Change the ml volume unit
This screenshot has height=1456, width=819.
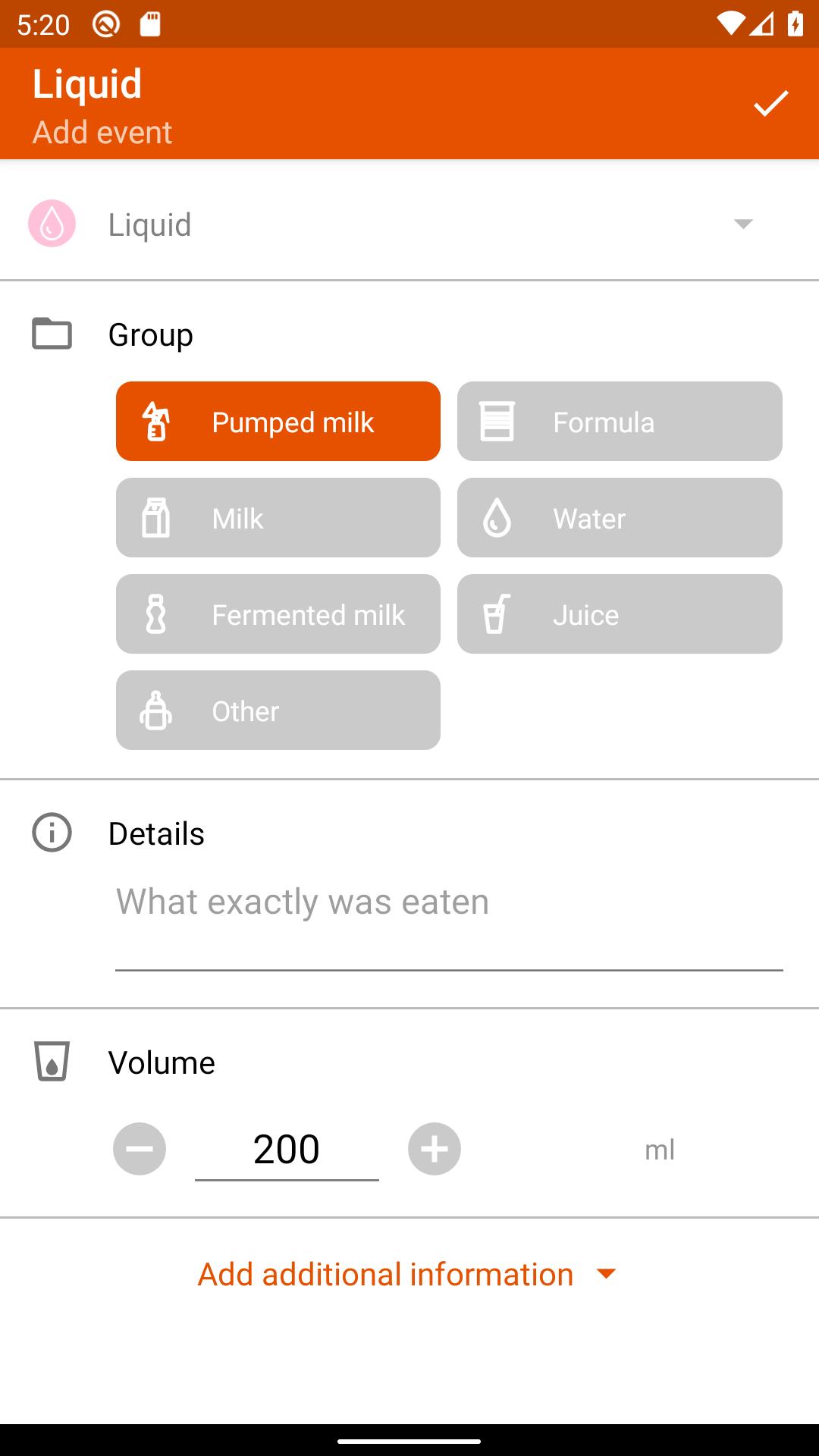click(660, 1150)
